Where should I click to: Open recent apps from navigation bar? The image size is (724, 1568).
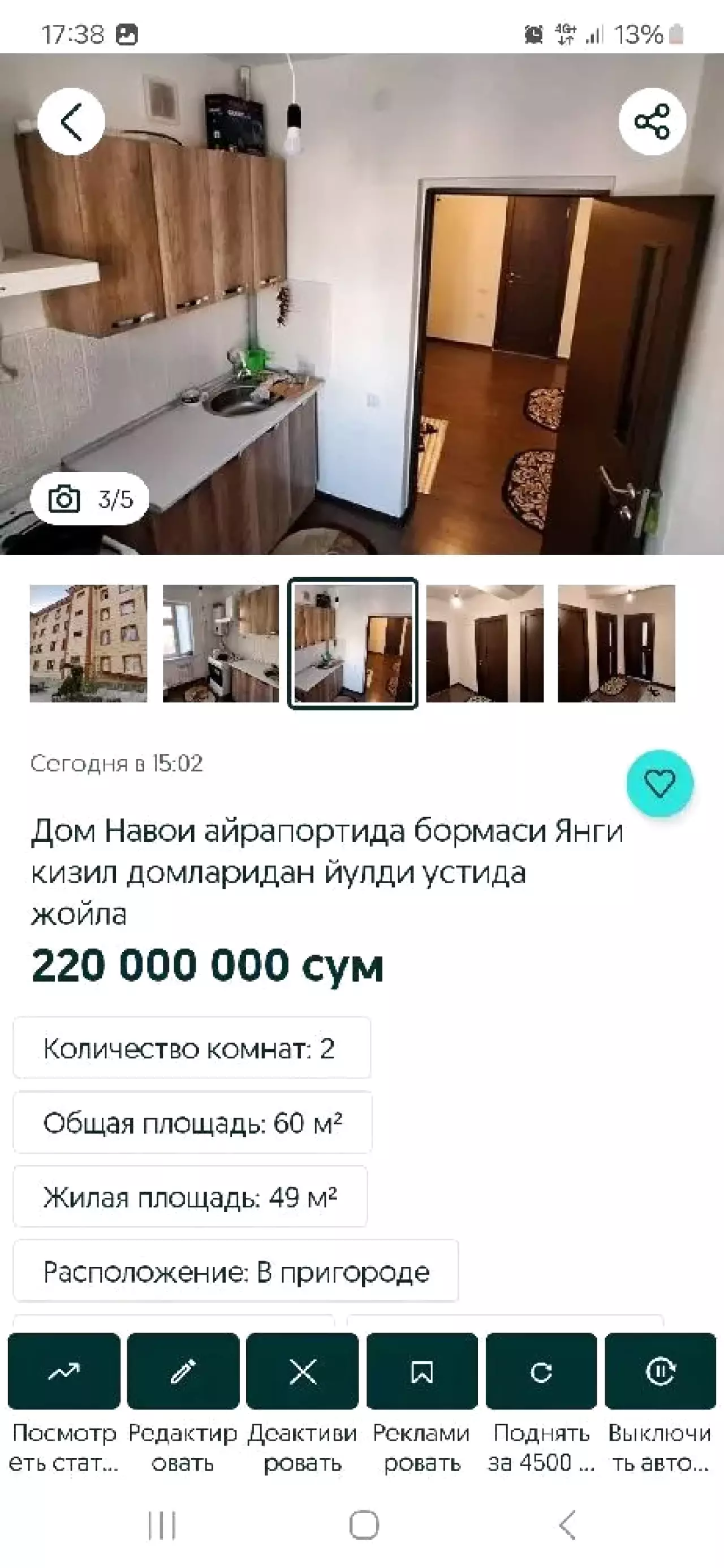[162, 1526]
